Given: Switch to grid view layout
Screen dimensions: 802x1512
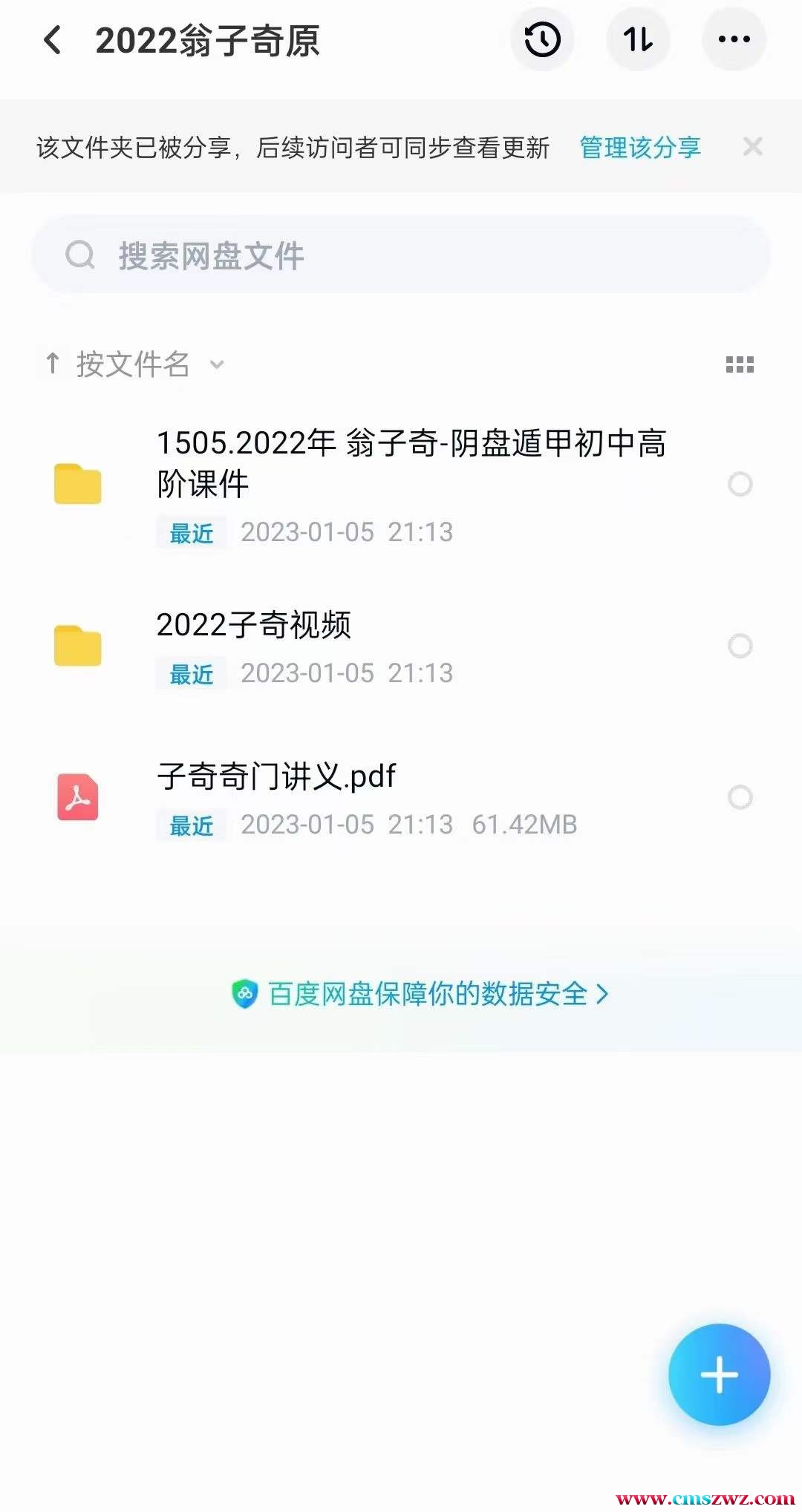Looking at the screenshot, I should pos(739,364).
